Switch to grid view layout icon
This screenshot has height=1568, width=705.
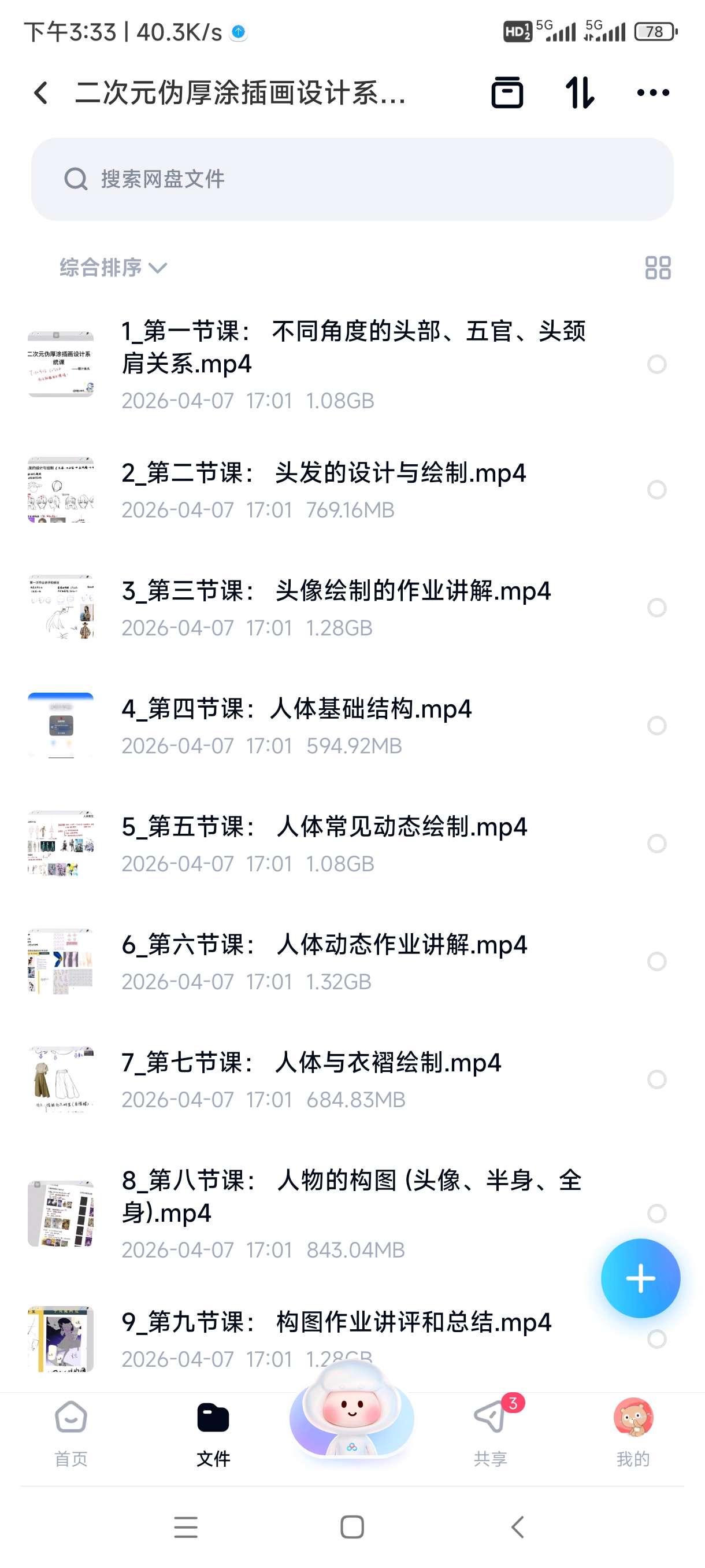659,267
